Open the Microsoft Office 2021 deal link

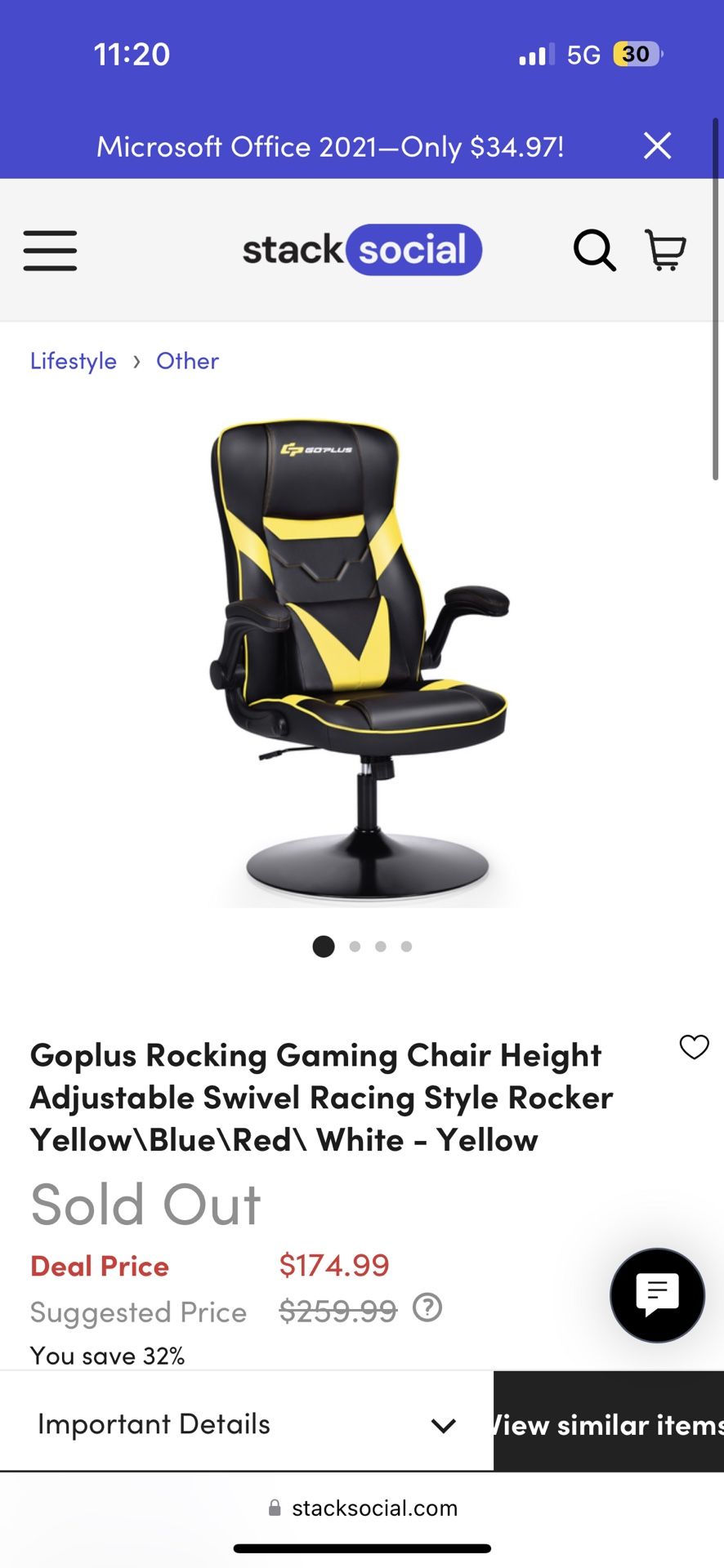(x=330, y=146)
